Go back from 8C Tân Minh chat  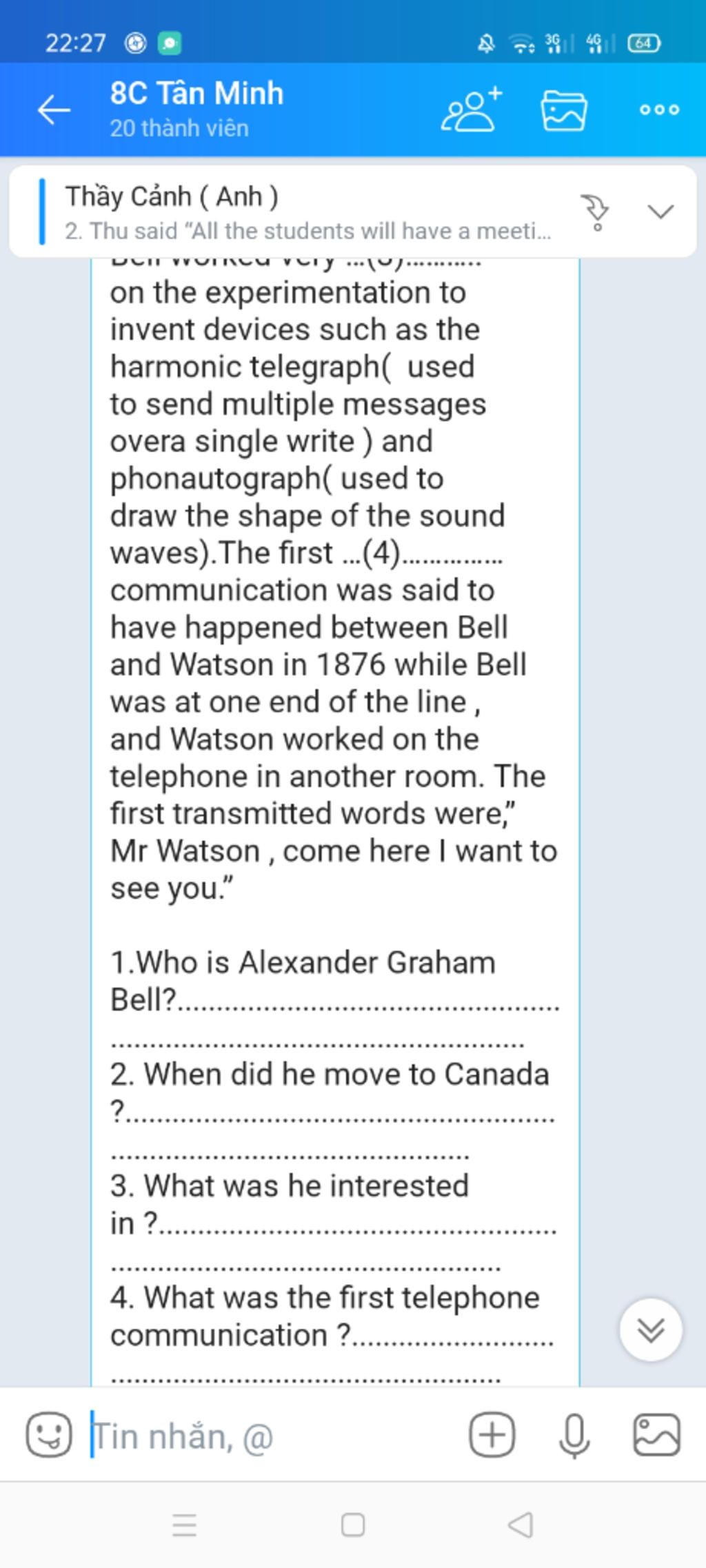54,110
